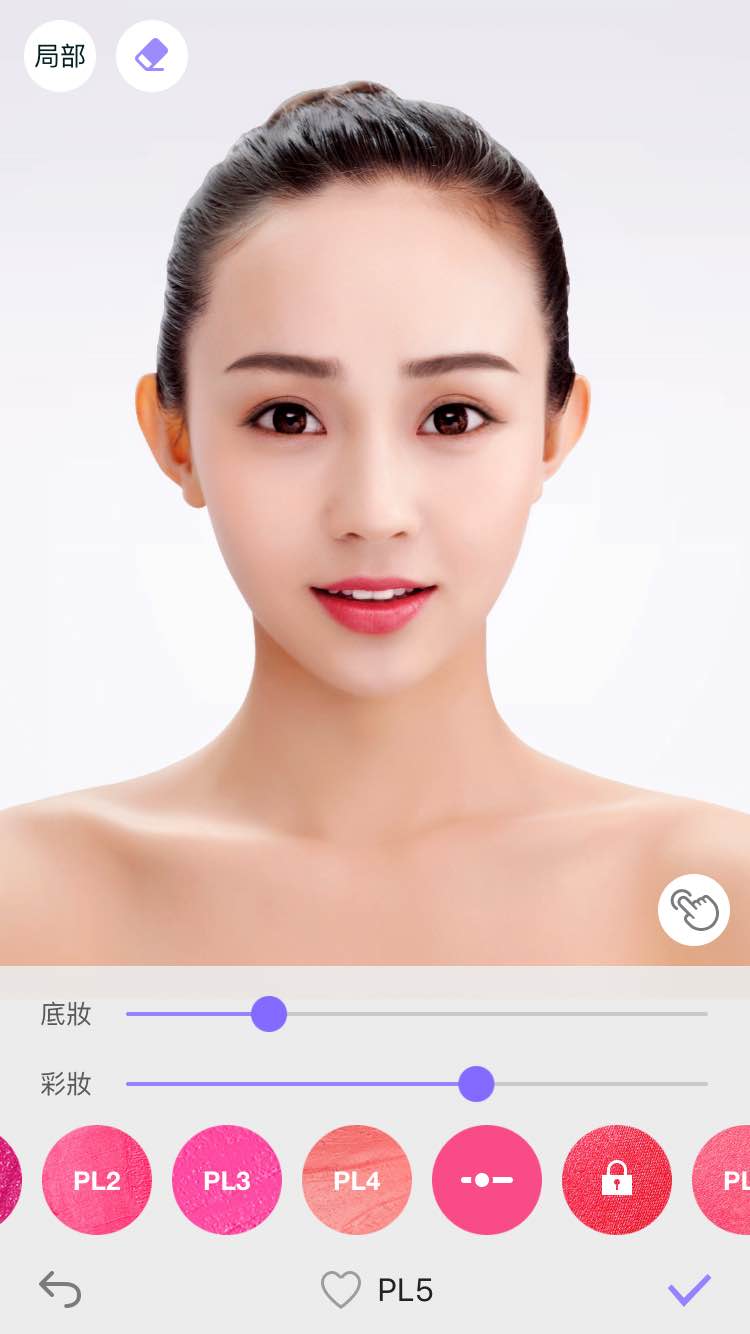Image resolution: width=750 pixels, height=1334 pixels.
Task: Reveal more shades by tapping leftmost clipped swatch
Action: coord(8,1180)
